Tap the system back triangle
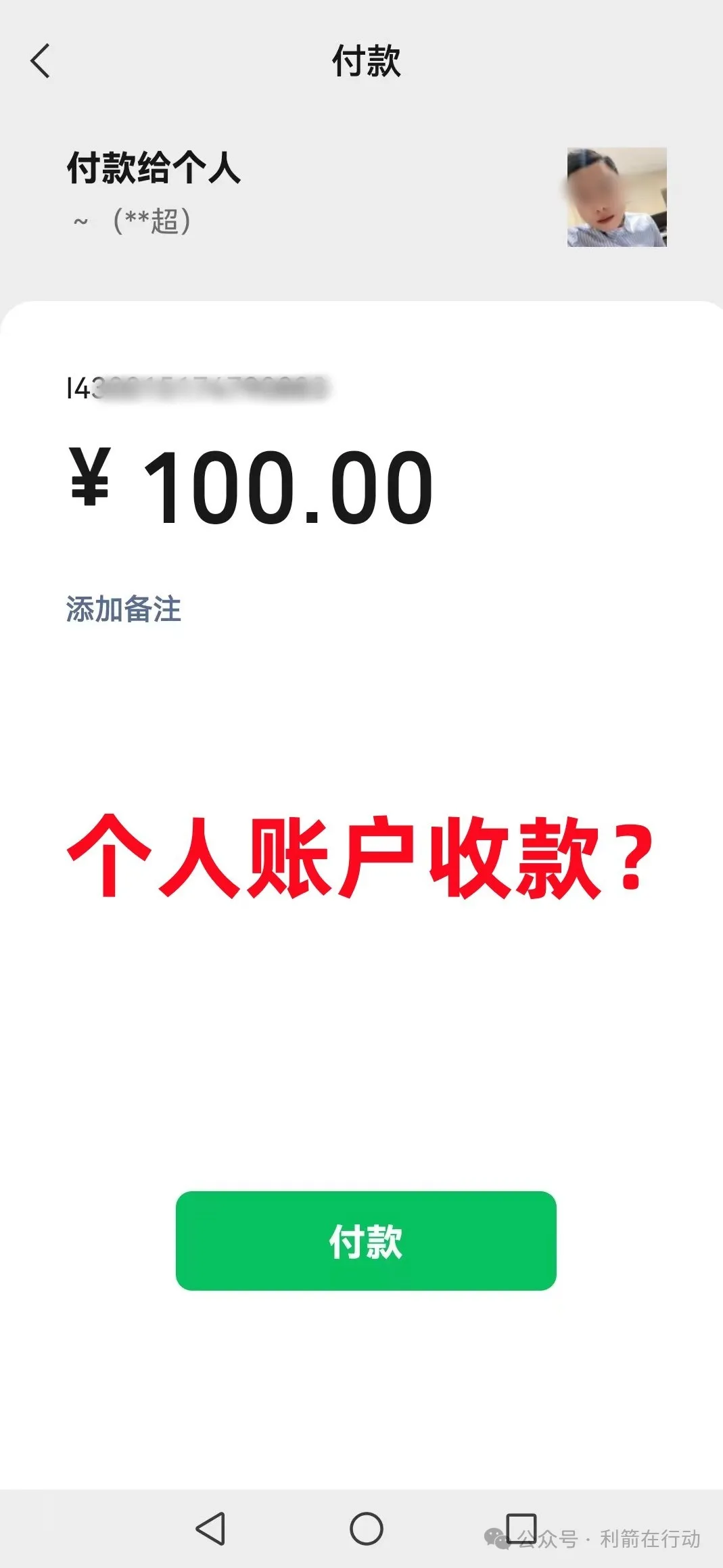This screenshot has height=1568, width=723. (210, 1529)
